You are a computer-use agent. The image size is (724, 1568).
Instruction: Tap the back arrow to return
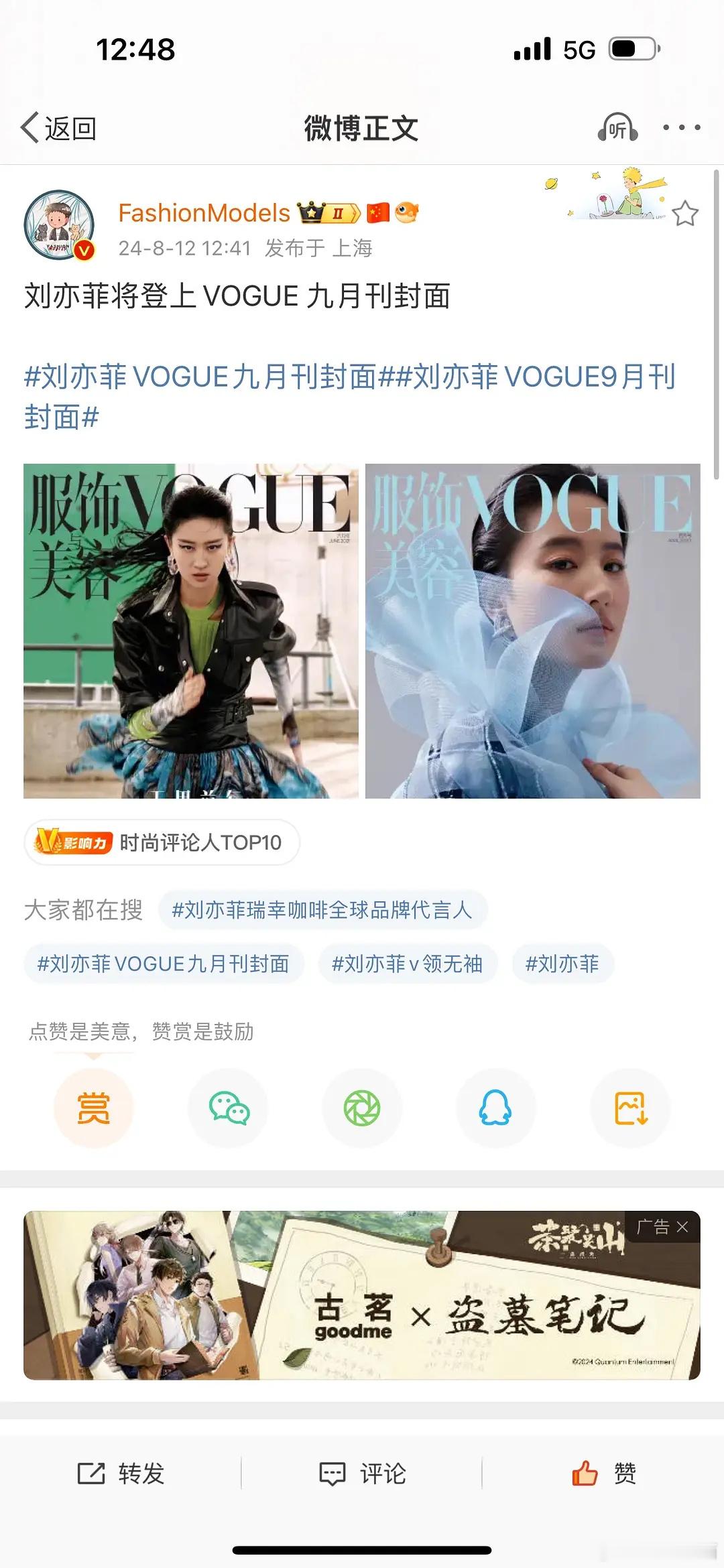click(x=30, y=127)
